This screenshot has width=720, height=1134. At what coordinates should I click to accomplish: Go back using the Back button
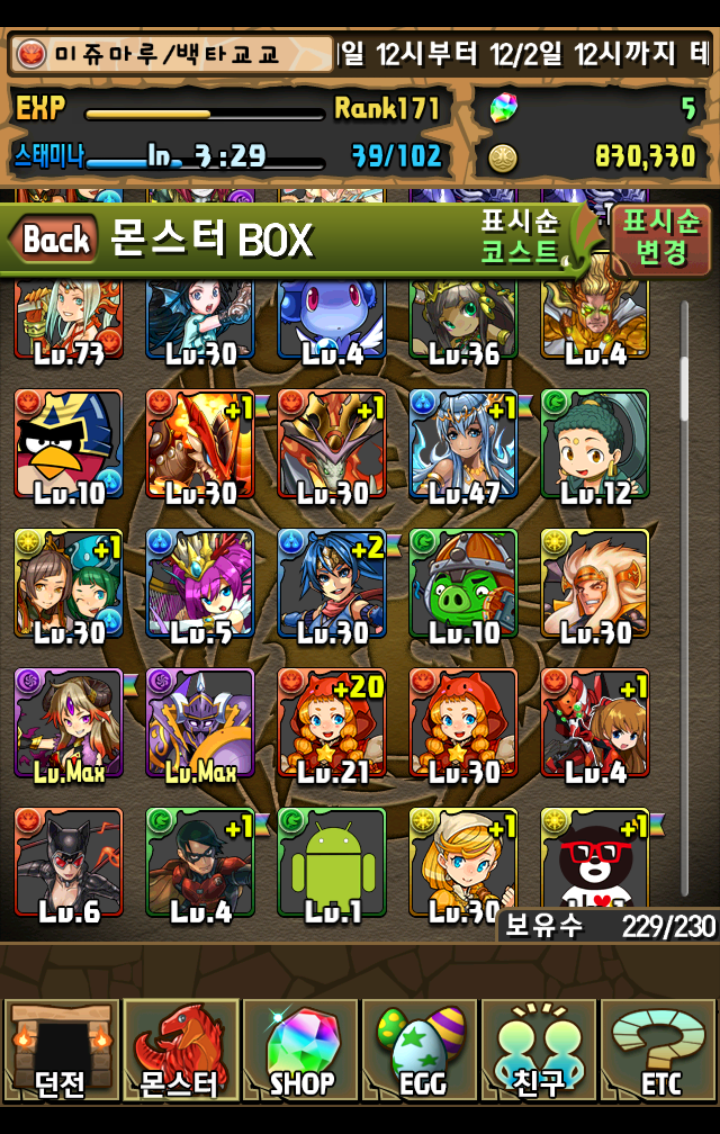pos(55,240)
